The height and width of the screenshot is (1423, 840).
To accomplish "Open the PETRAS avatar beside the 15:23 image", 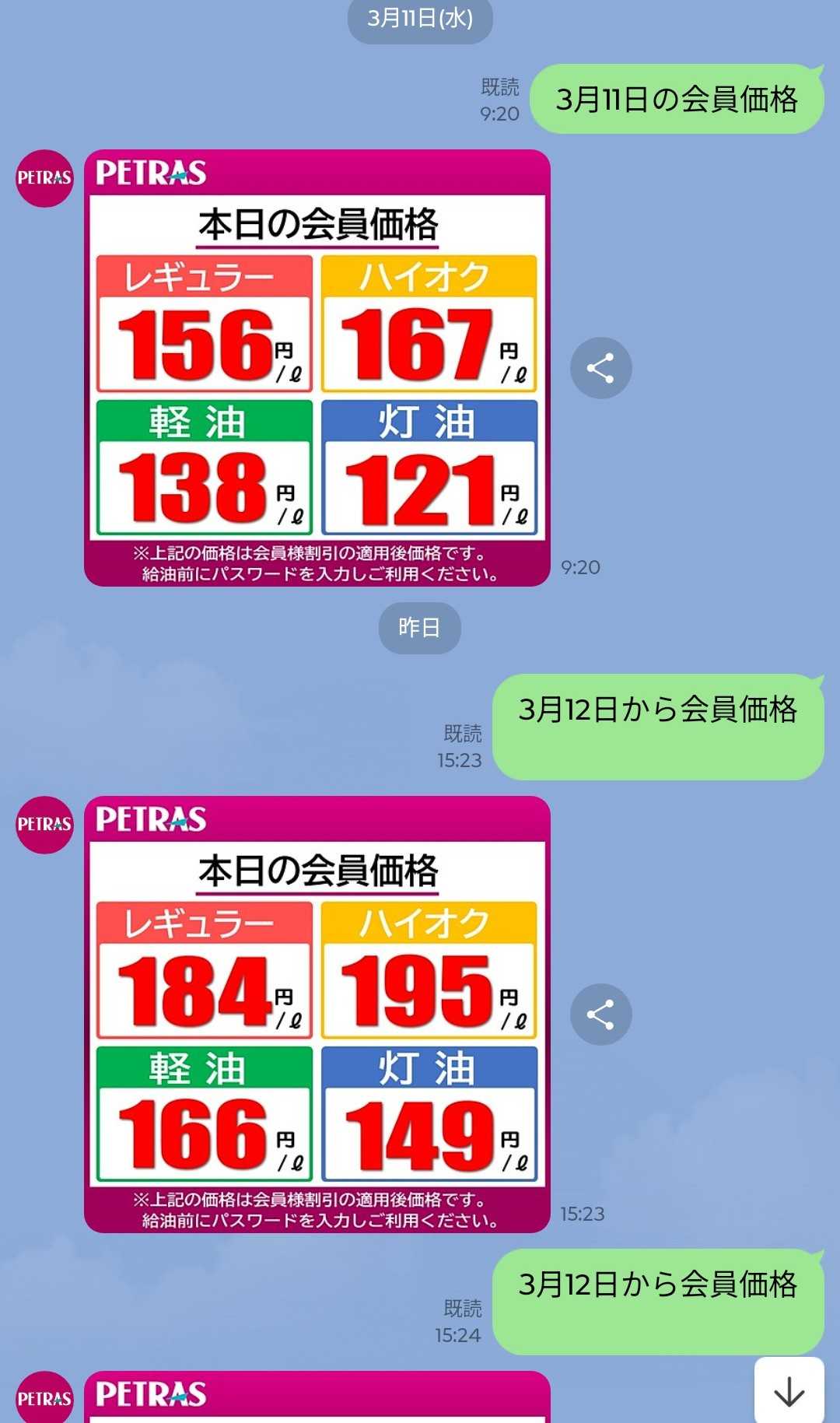I will pyautogui.click(x=45, y=825).
